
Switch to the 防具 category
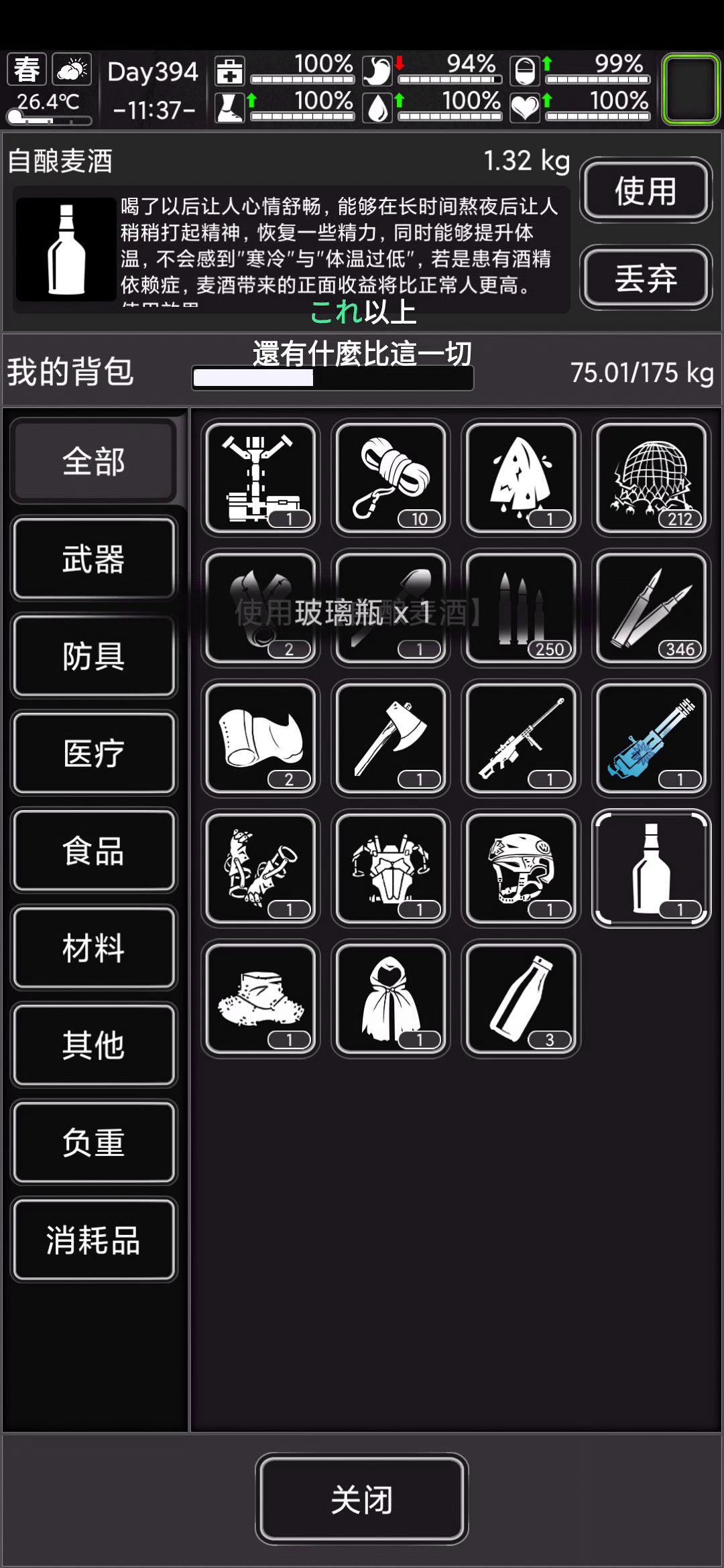point(94,655)
